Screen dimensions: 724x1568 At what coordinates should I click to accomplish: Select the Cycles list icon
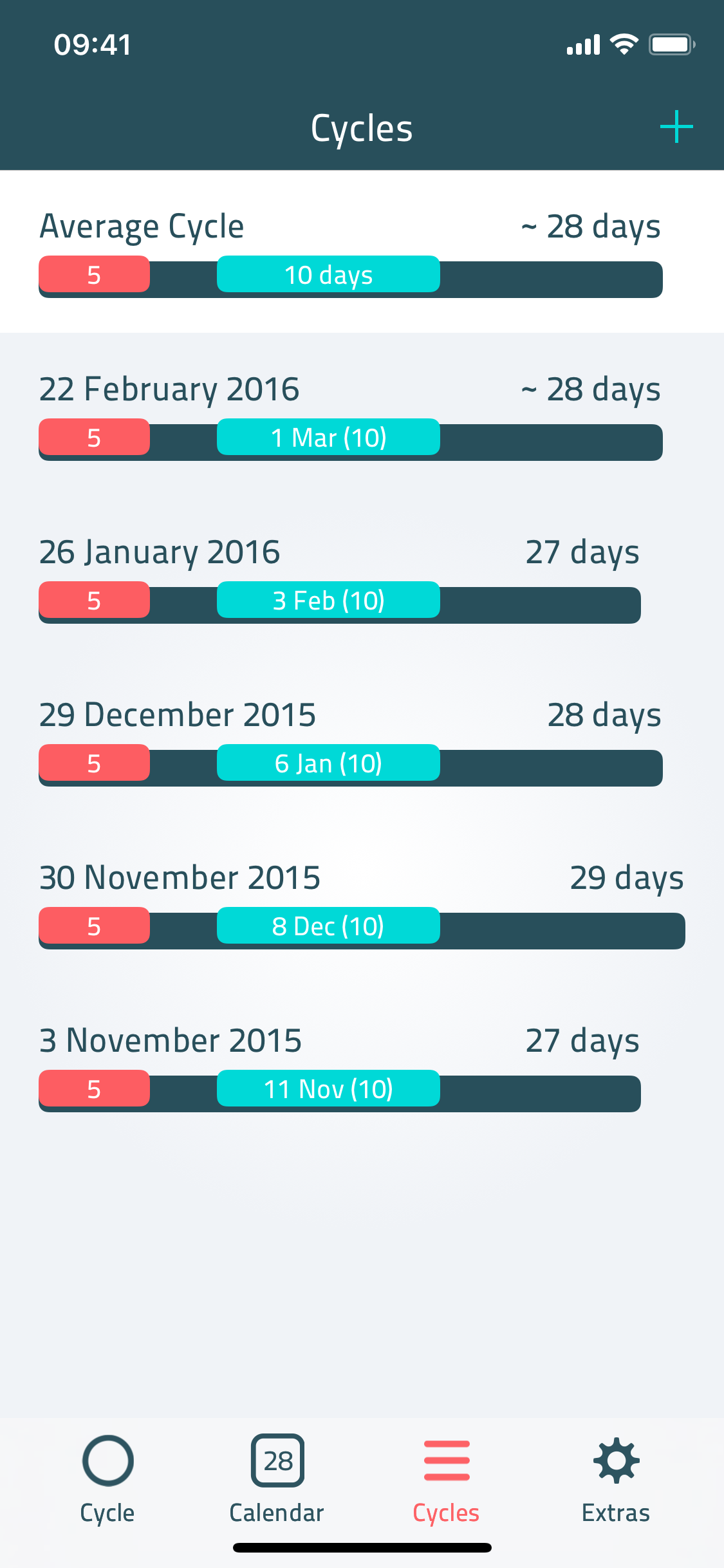445,1460
